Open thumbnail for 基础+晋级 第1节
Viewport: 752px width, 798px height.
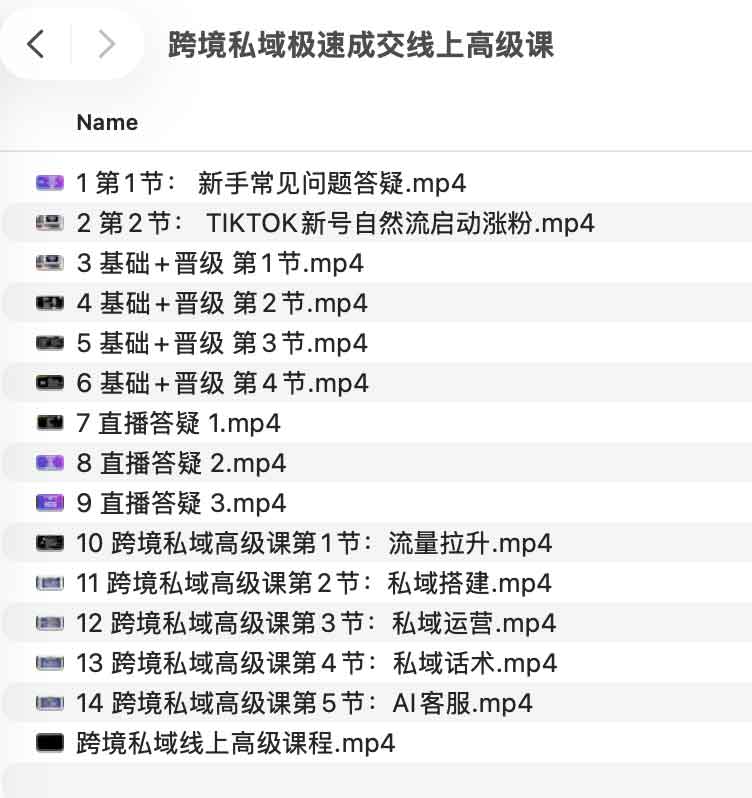coord(48,263)
